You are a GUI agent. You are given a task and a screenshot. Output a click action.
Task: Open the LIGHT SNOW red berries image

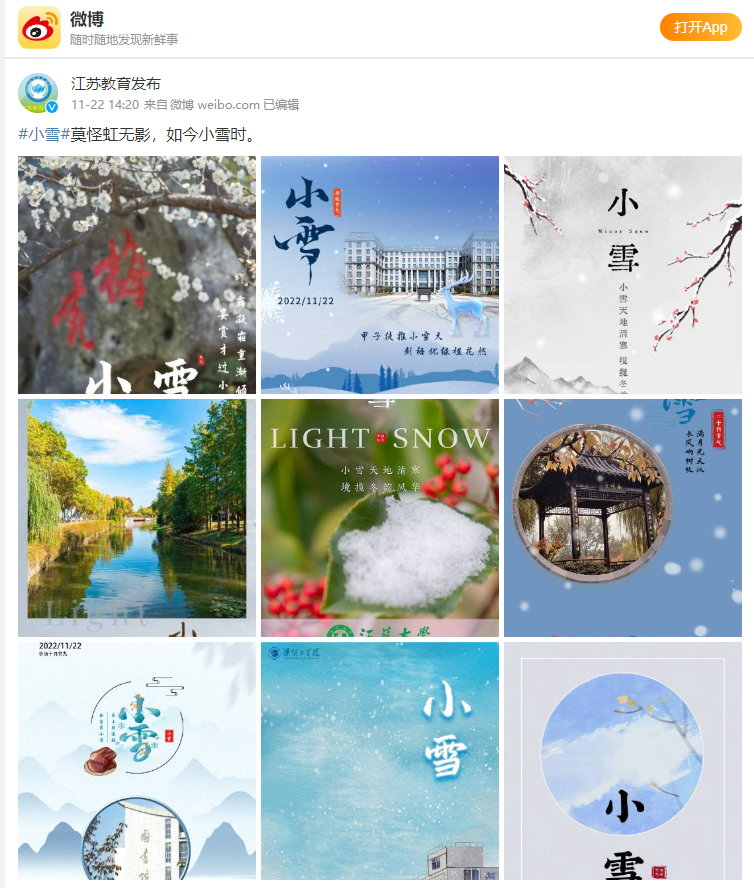tap(380, 518)
